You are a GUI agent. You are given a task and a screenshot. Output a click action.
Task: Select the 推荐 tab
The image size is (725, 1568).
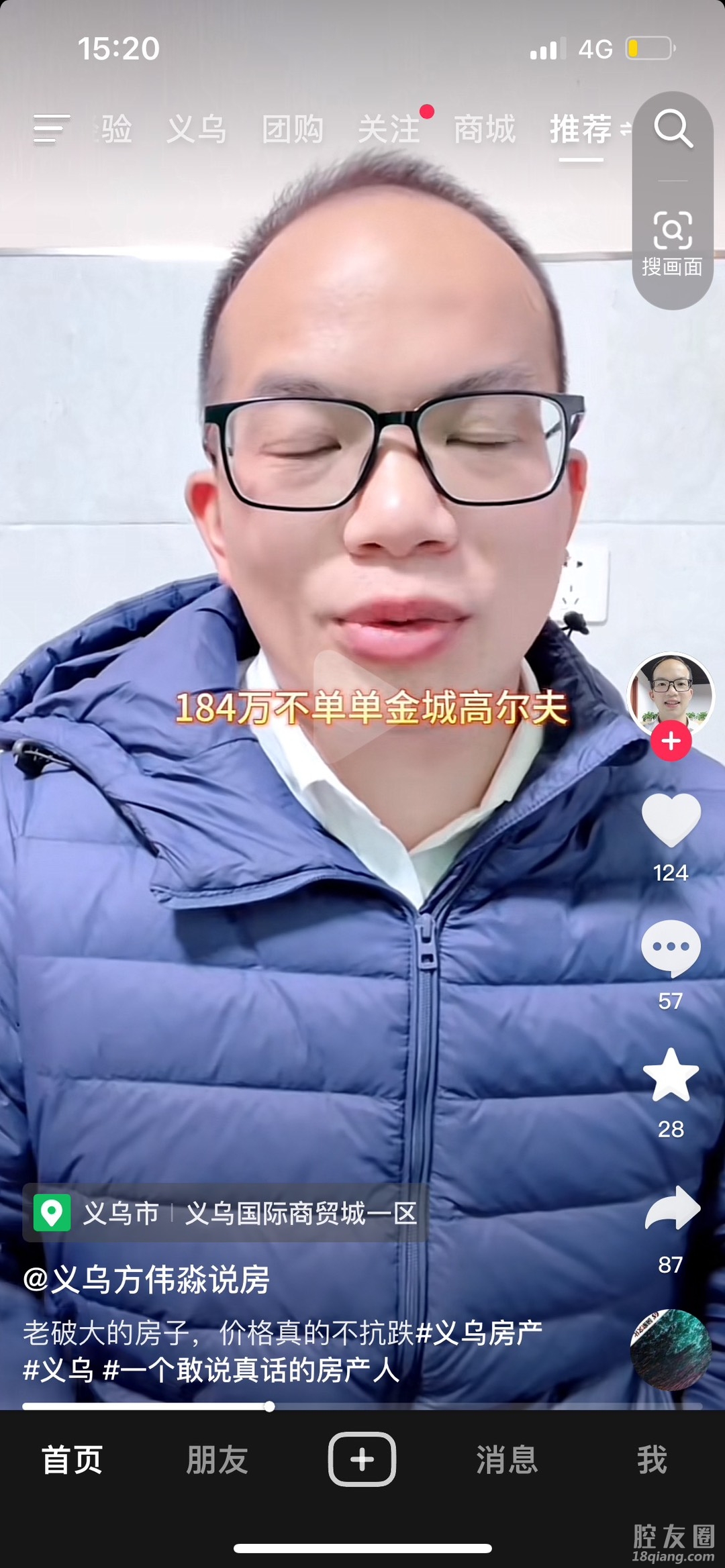pos(581,129)
